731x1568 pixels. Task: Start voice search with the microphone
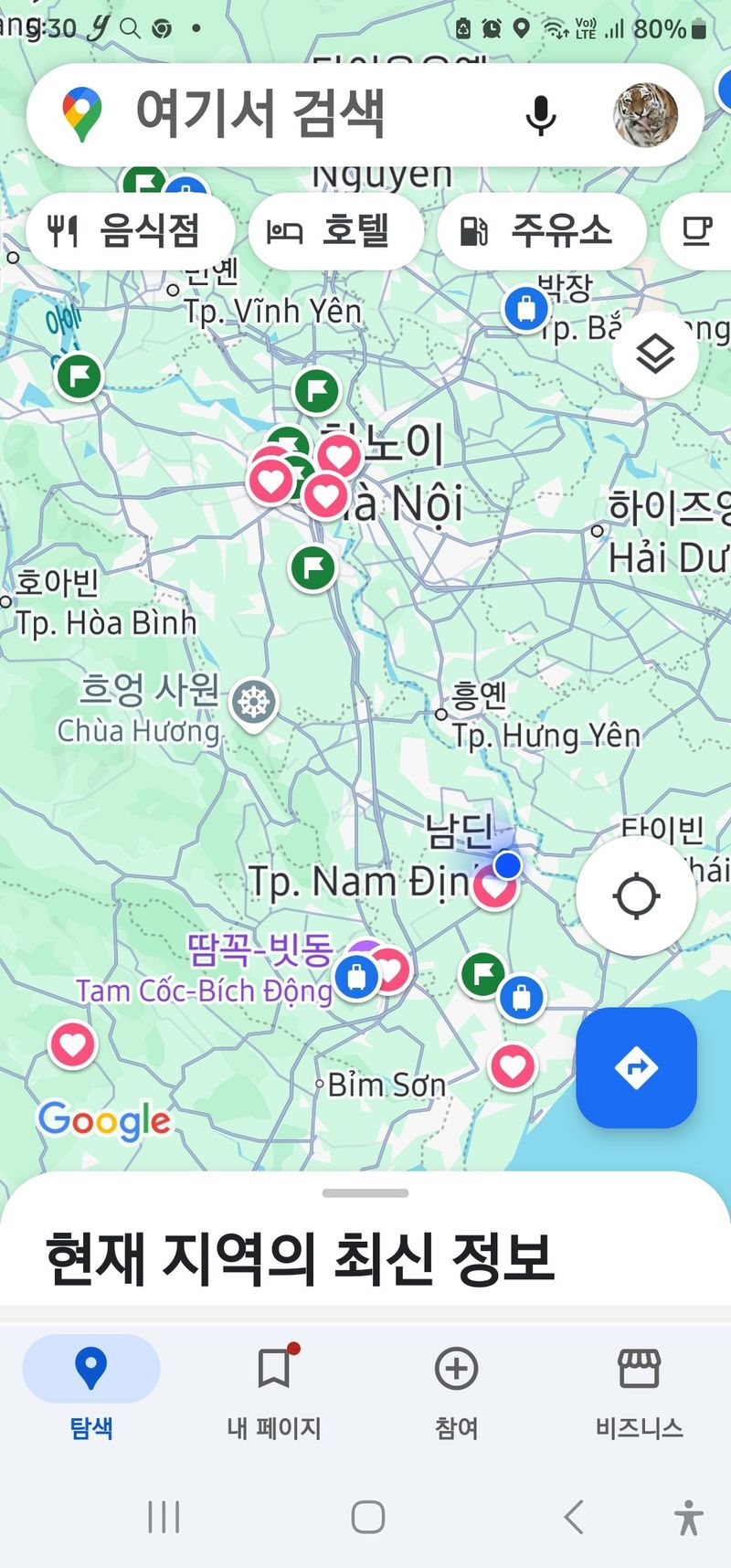[541, 115]
